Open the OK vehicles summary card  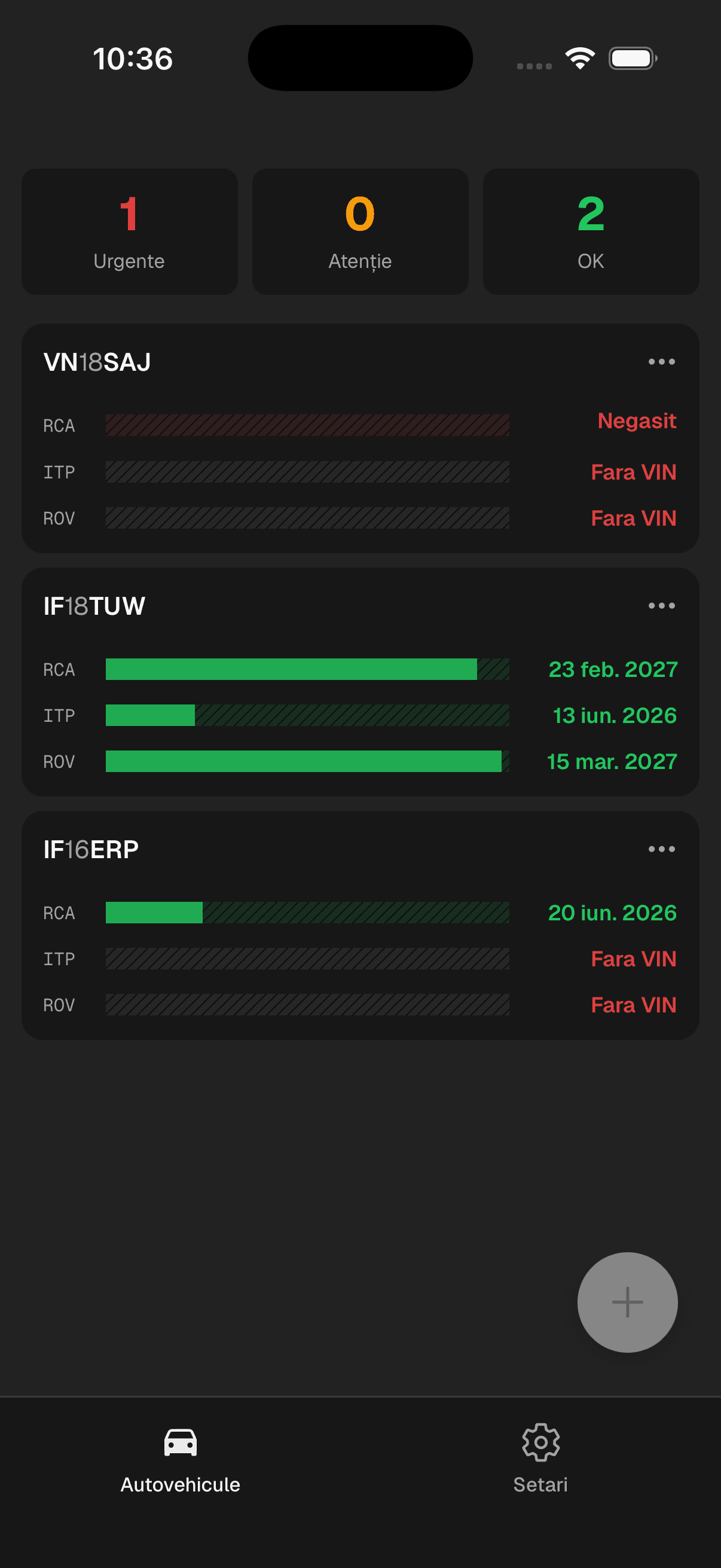[x=589, y=231]
